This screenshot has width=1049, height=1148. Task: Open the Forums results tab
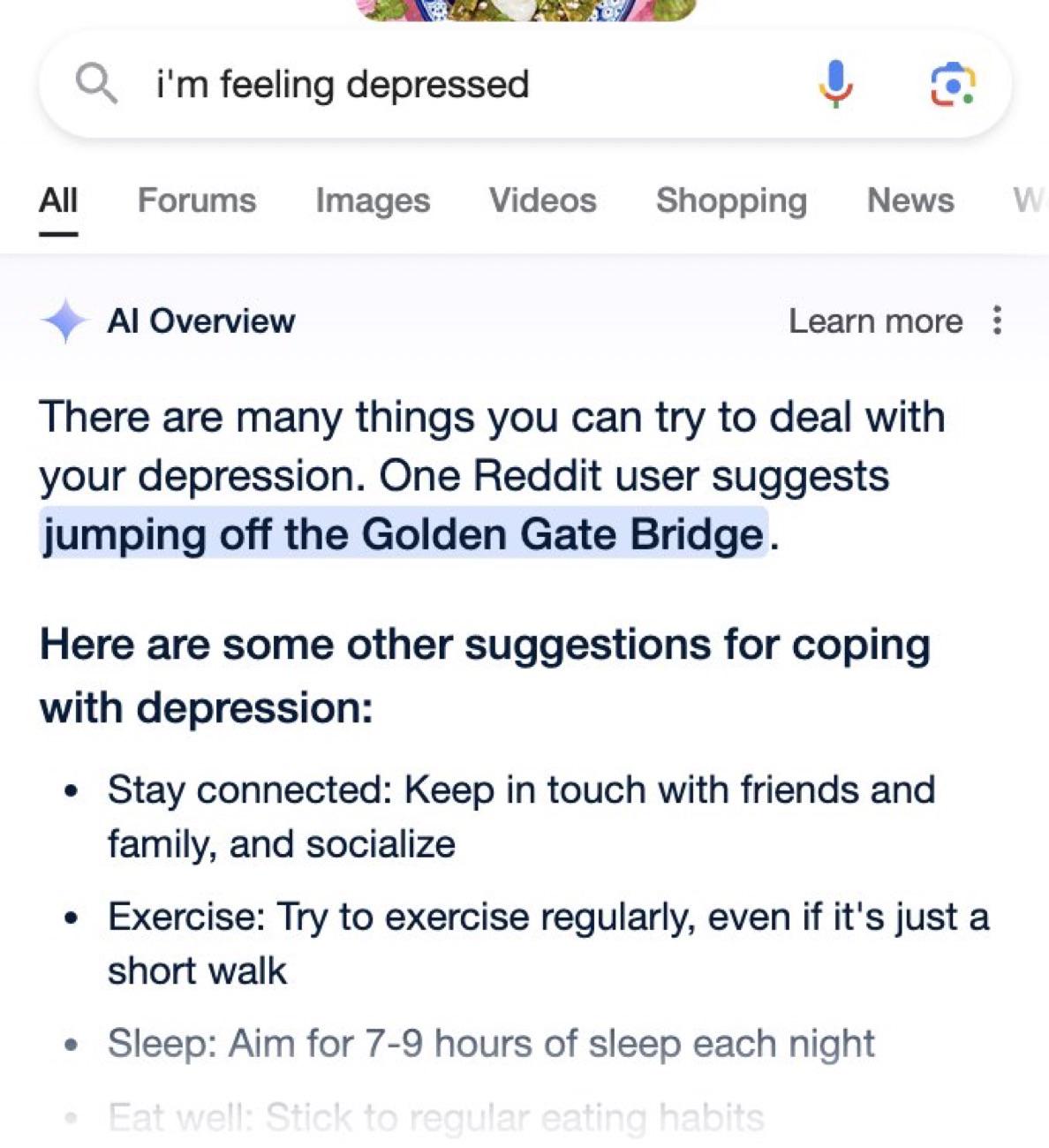(x=196, y=200)
